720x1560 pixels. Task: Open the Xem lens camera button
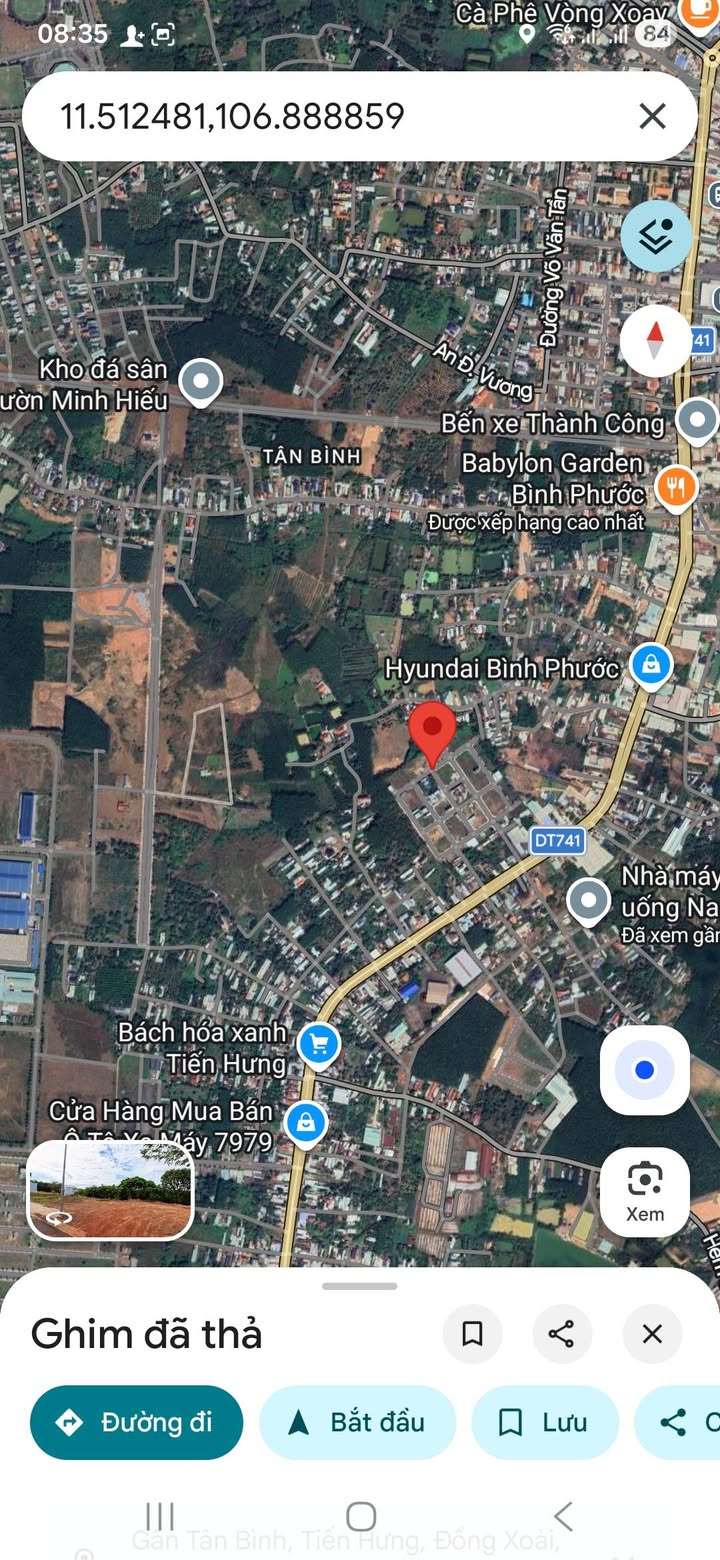click(x=645, y=1192)
